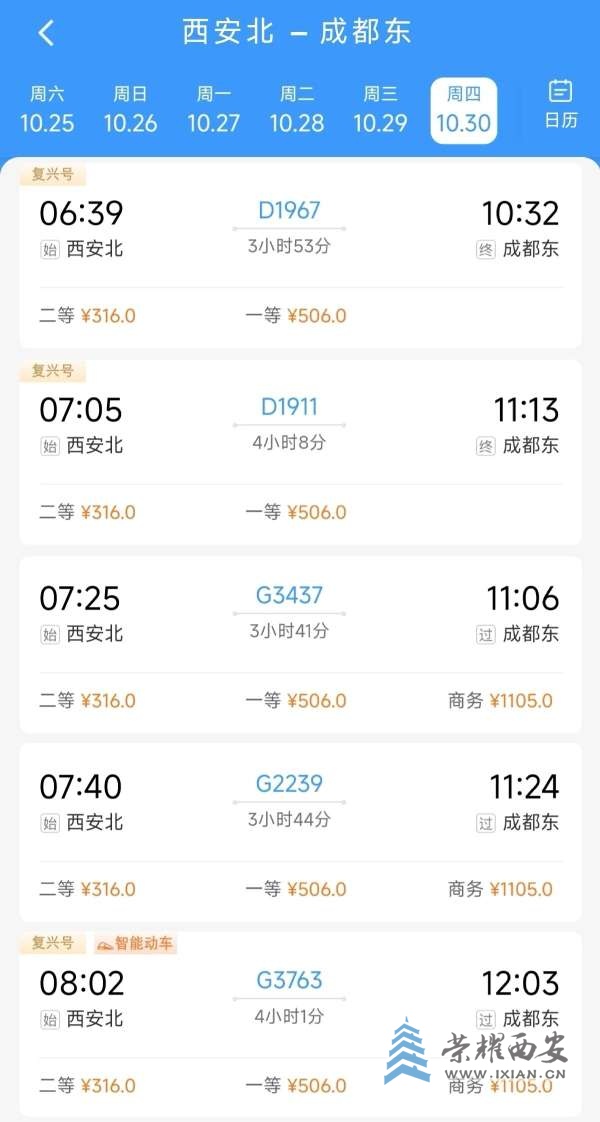This screenshot has width=600, height=1122.
Task: Pick 周三 10.29 in the date bar
Action: pyautogui.click(x=380, y=110)
